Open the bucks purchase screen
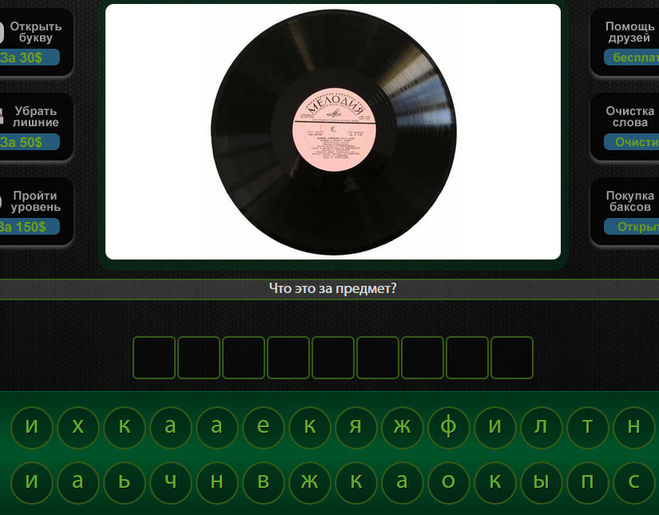Screen dimensions: 659x515 632,226
